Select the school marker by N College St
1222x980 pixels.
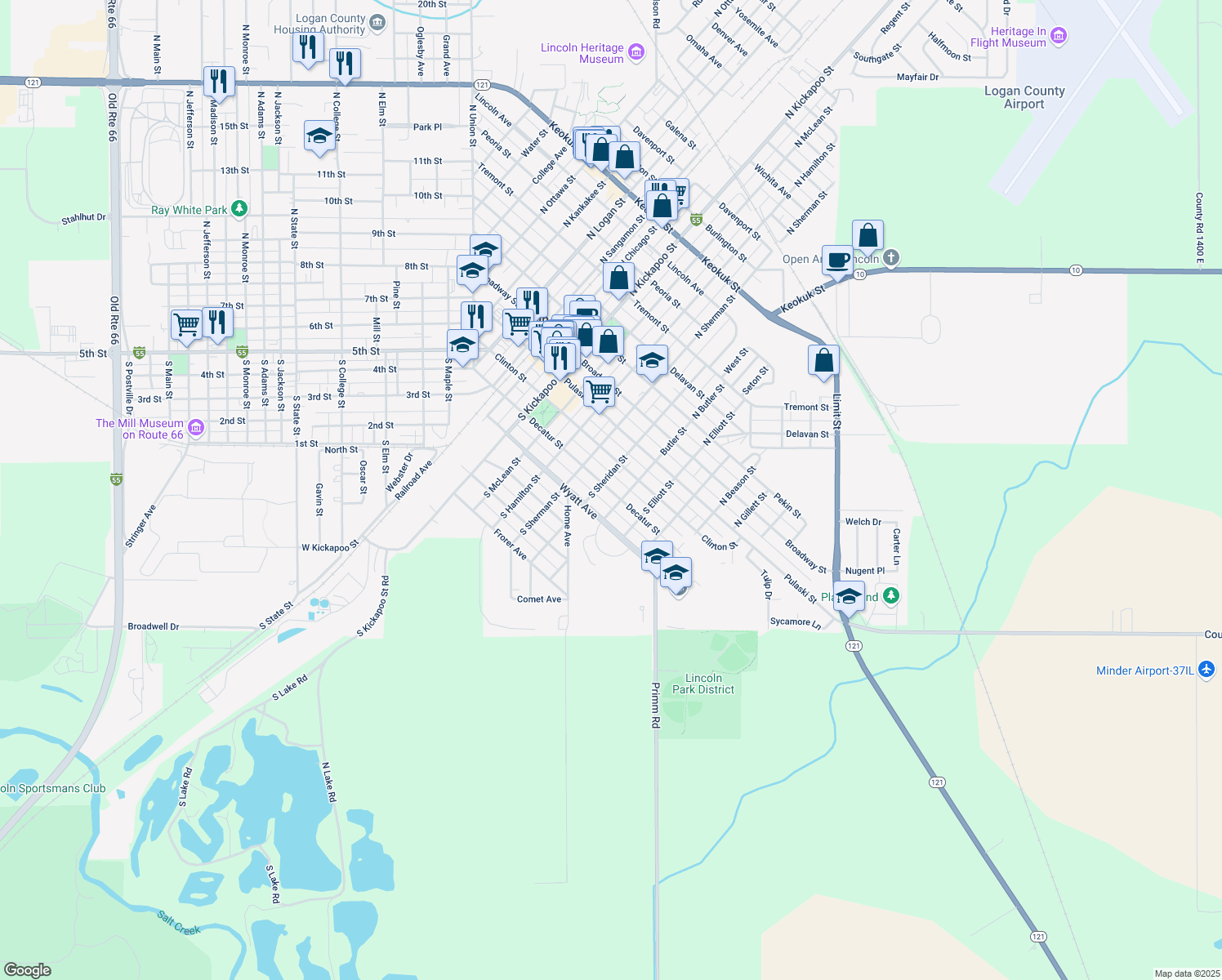pyautogui.click(x=319, y=136)
